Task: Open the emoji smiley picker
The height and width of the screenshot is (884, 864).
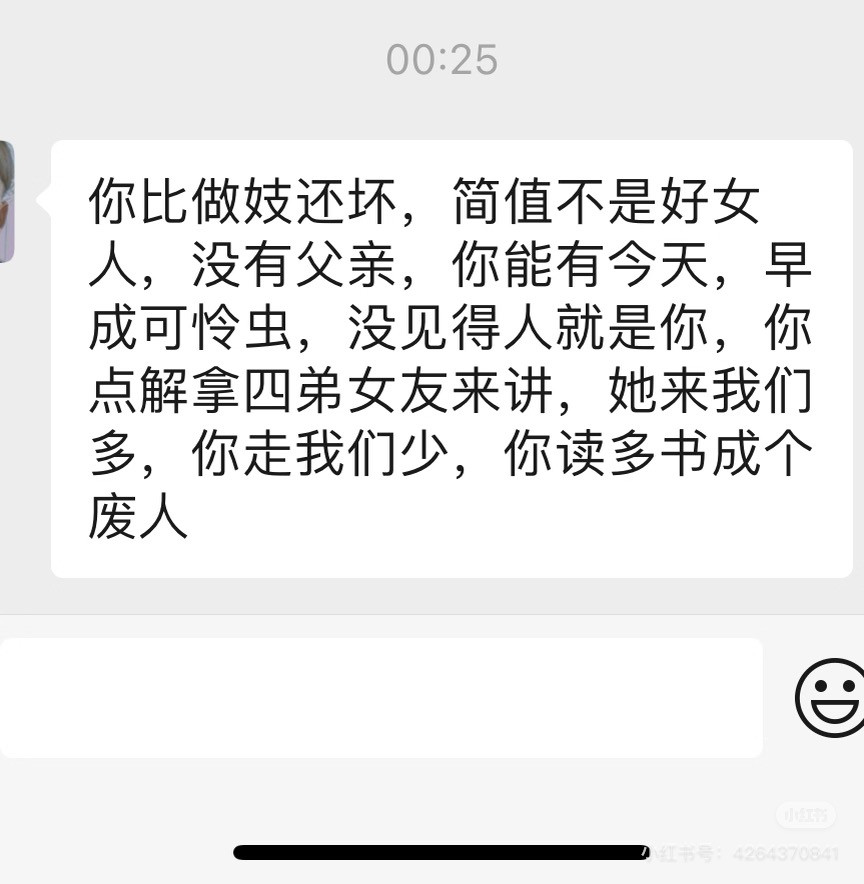Action: tap(830, 697)
